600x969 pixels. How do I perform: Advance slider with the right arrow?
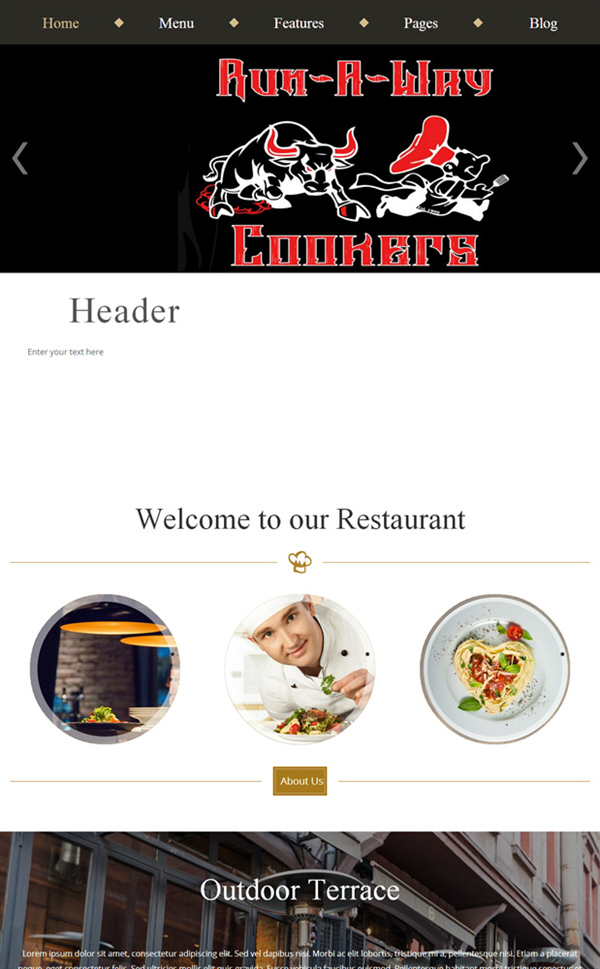pos(579,158)
